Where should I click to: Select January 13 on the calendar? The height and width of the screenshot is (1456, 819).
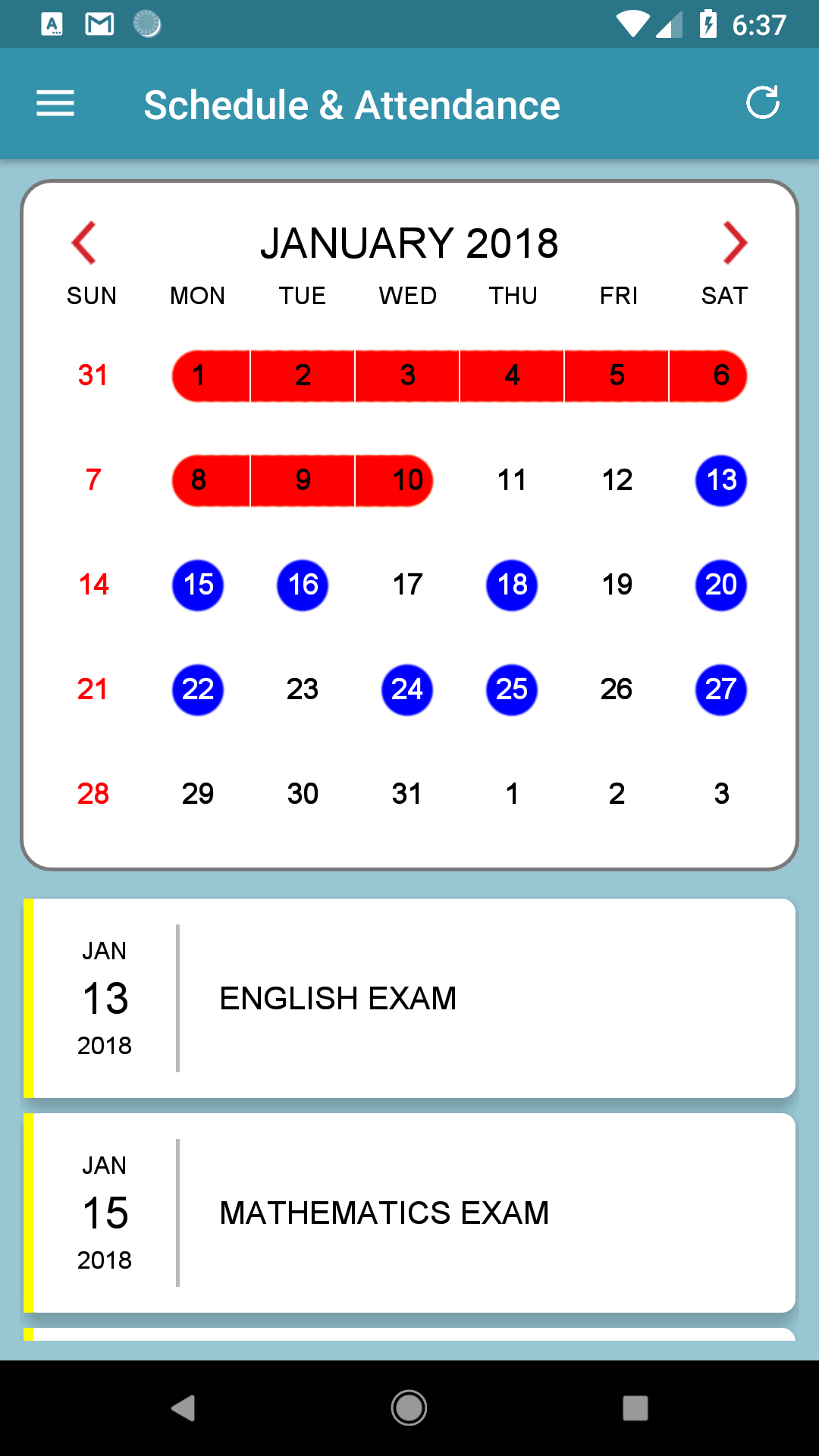721,480
